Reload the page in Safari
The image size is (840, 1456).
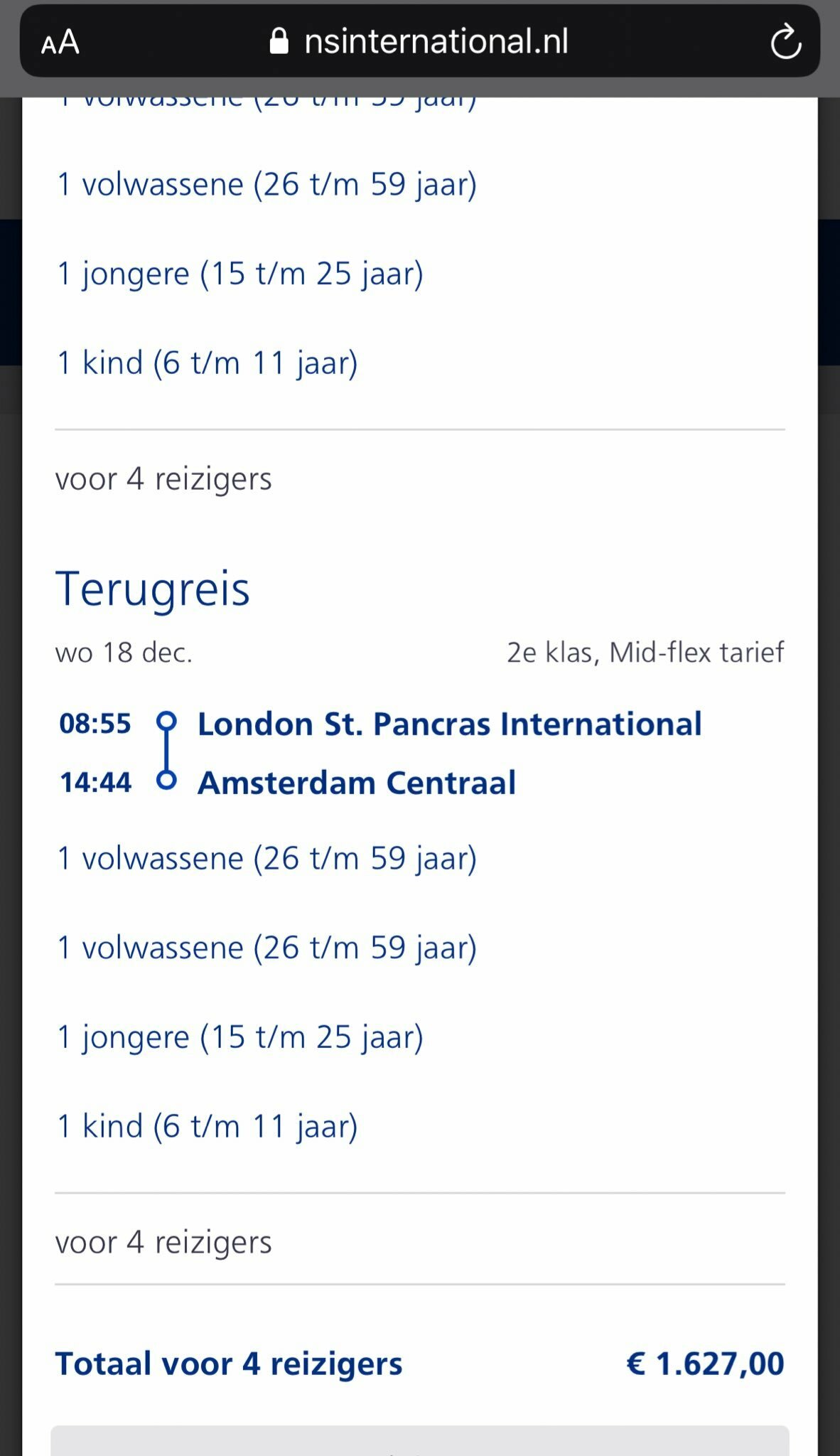[x=785, y=42]
